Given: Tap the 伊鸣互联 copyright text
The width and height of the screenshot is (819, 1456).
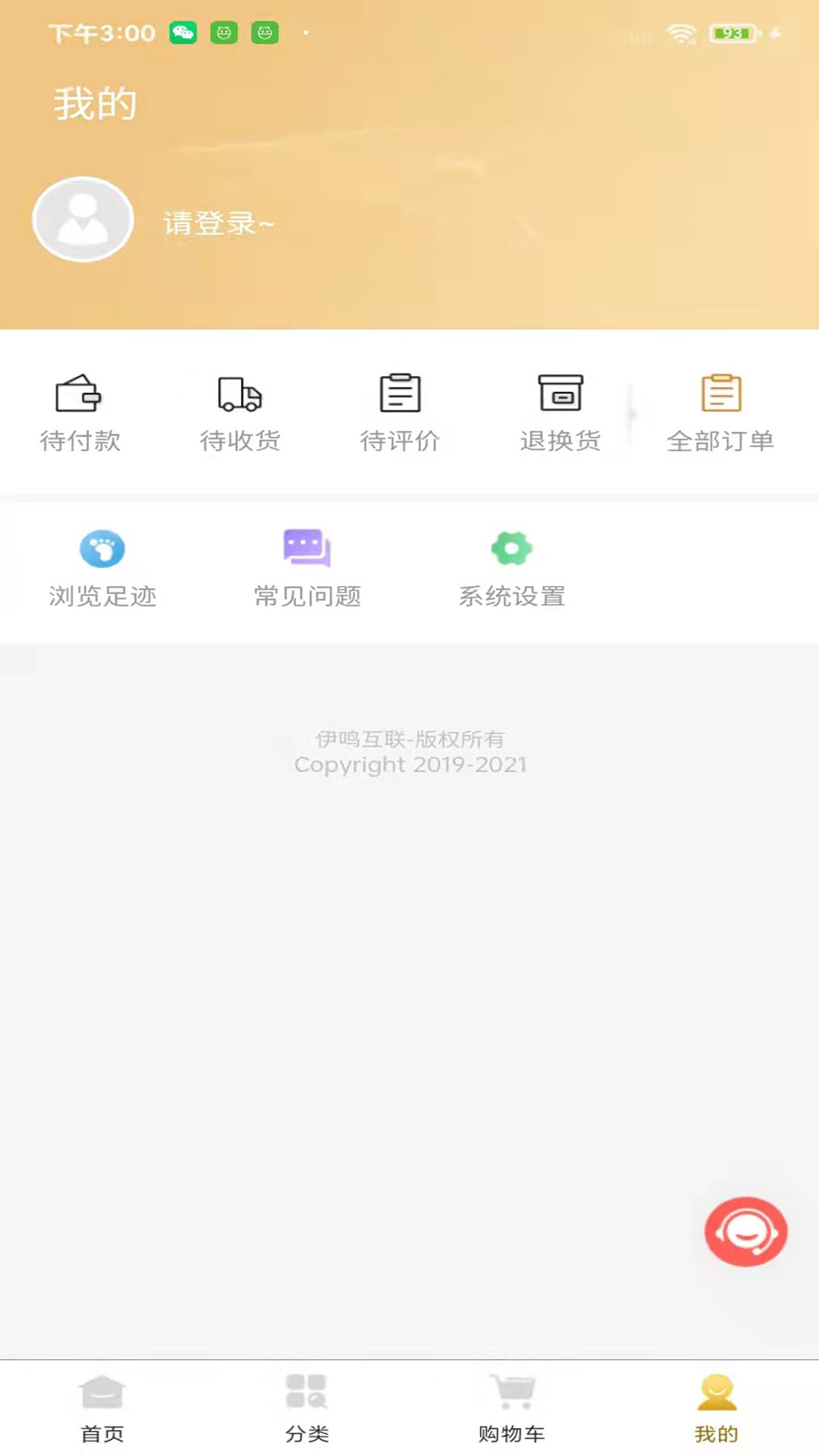Looking at the screenshot, I should [x=409, y=740].
